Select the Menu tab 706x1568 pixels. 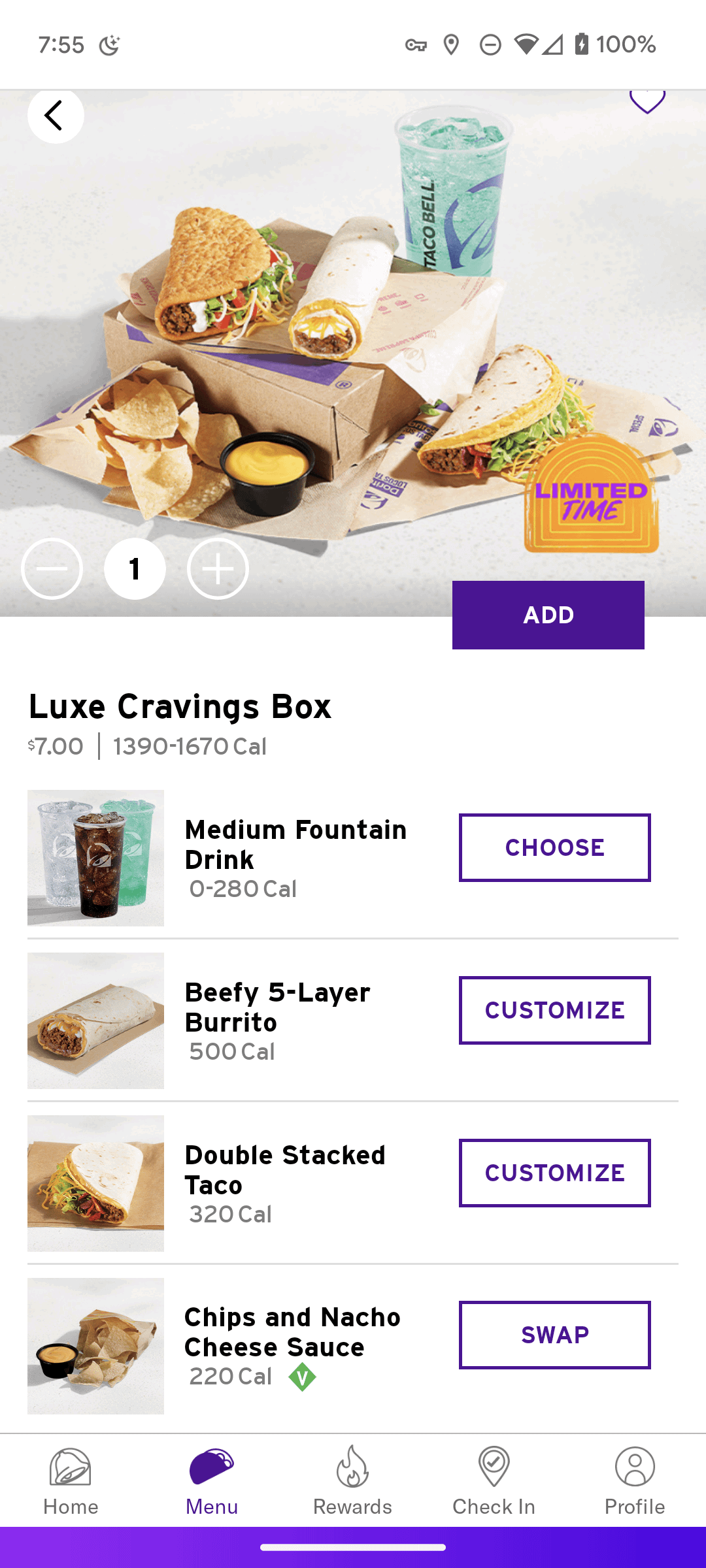click(212, 1481)
